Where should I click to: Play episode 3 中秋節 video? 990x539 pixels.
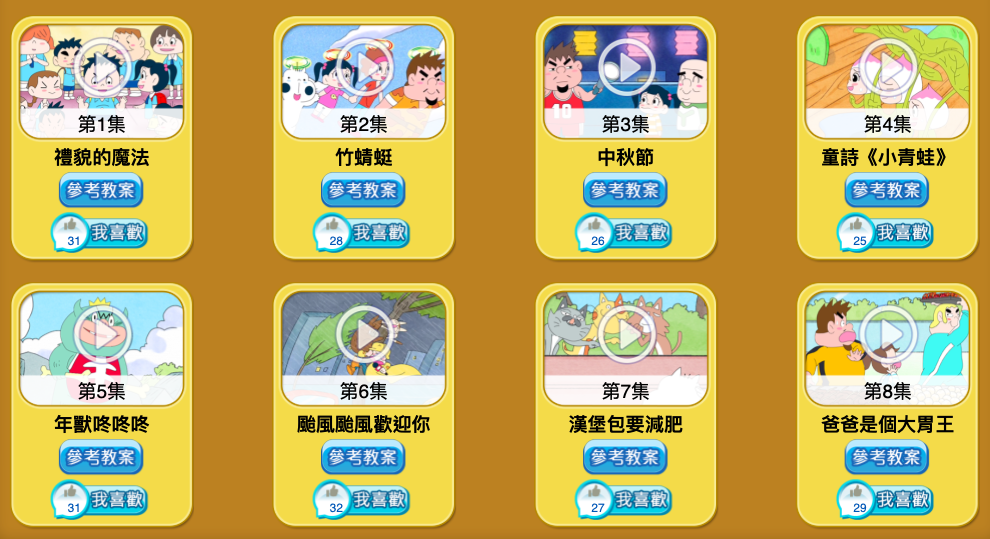(626, 67)
